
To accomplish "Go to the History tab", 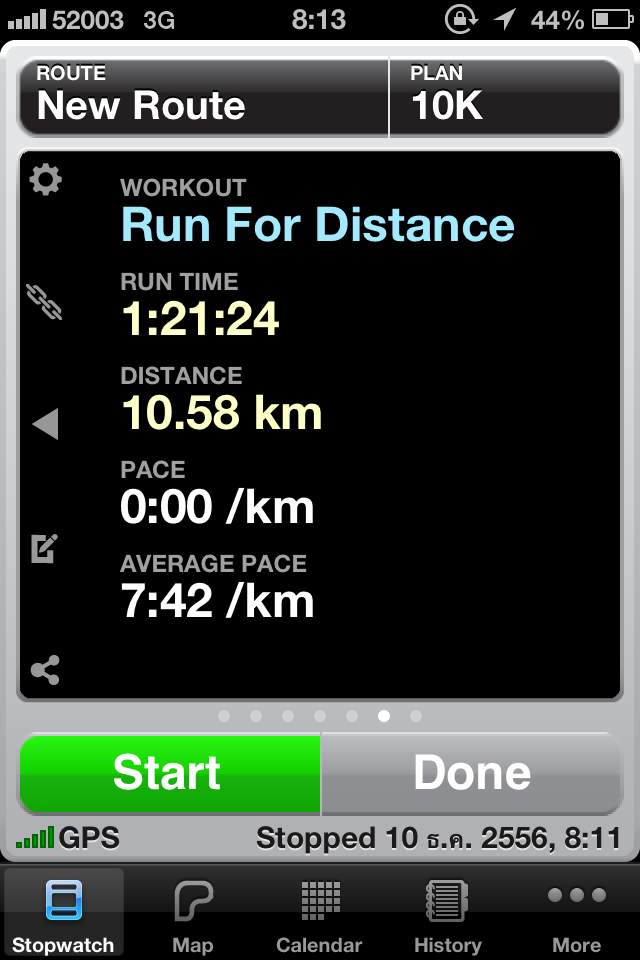I will pyautogui.click(x=447, y=915).
